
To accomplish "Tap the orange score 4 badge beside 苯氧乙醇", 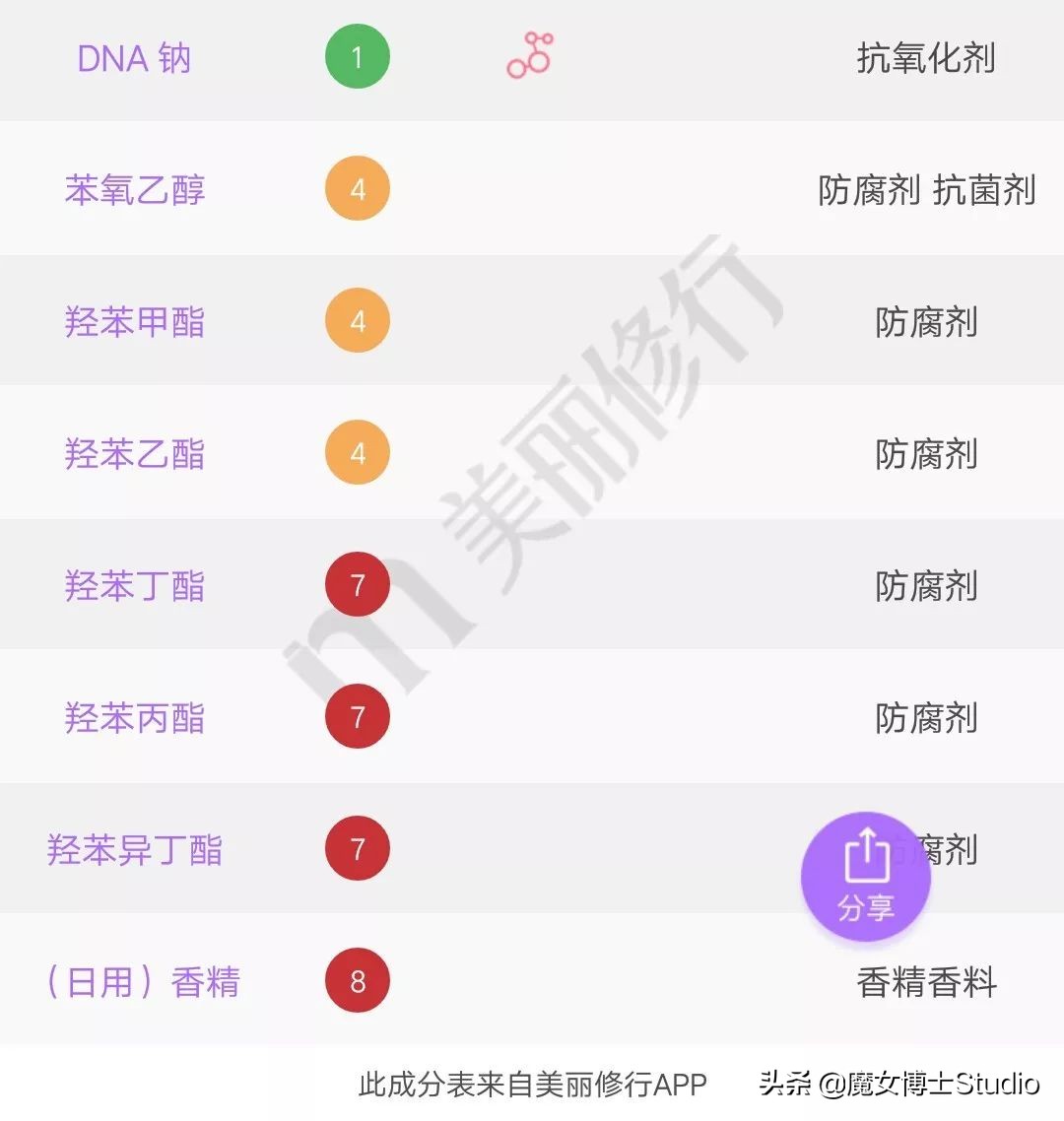I will click(357, 187).
